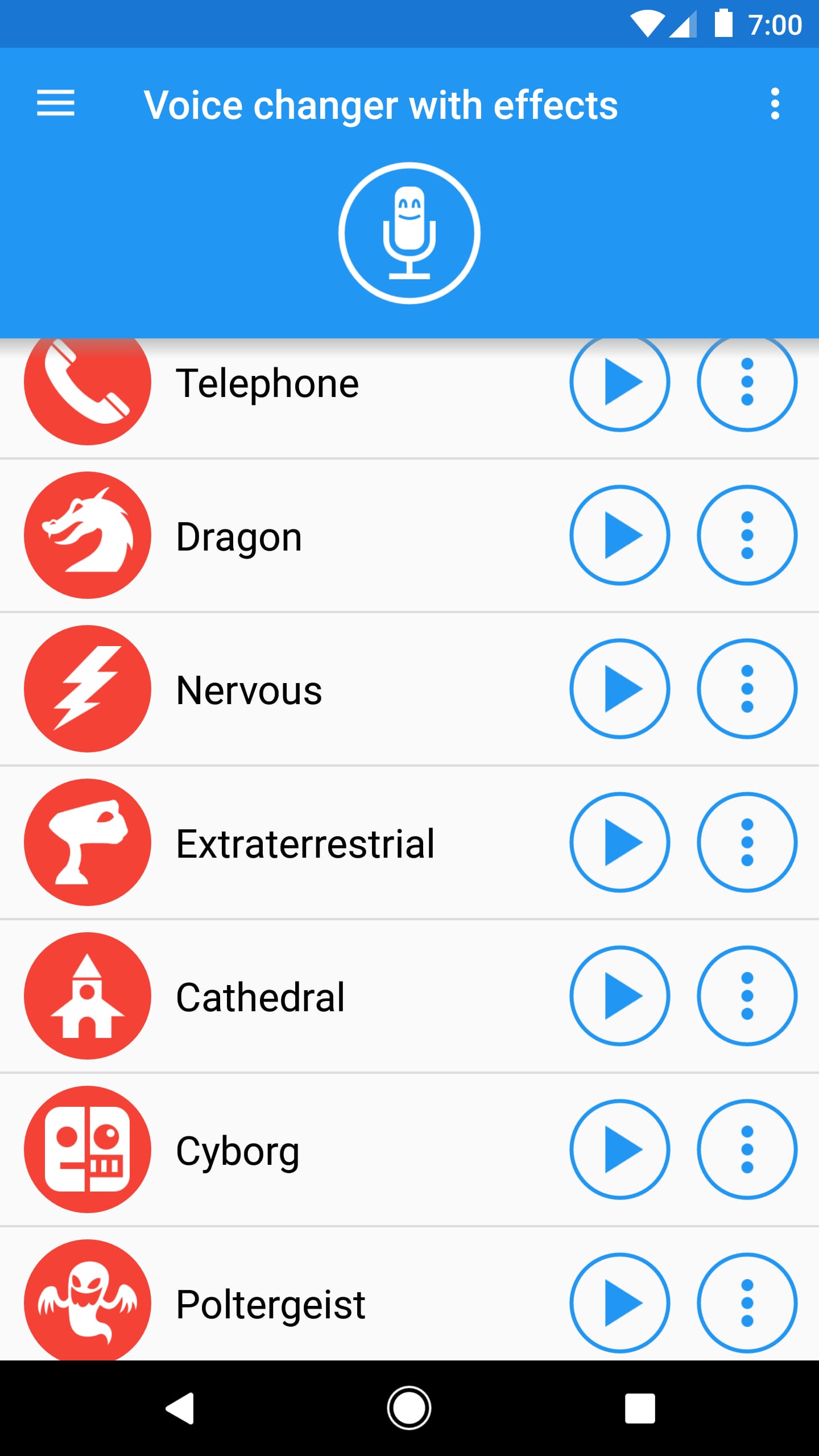Play the Nervous voice effect
This screenshot has width=819, height=1456.
pyautogui.click(x=620, y=689)
